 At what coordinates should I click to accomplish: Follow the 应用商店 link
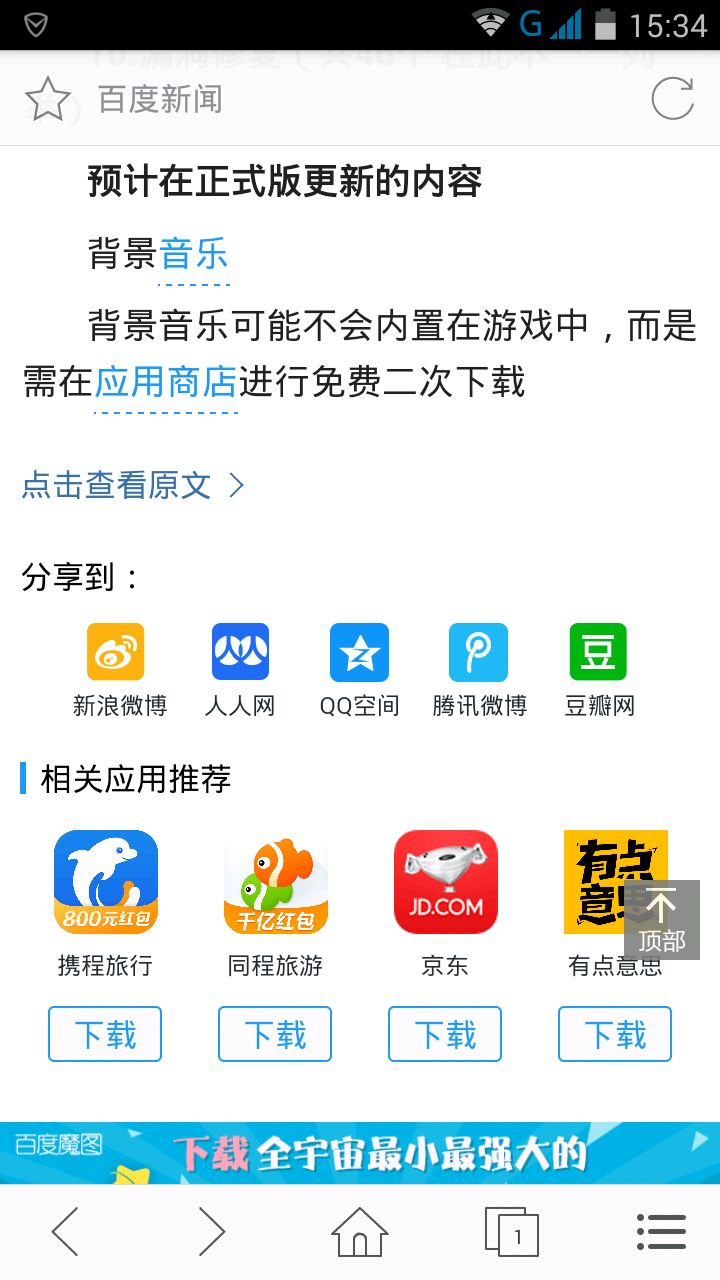[x=166, y=382]
